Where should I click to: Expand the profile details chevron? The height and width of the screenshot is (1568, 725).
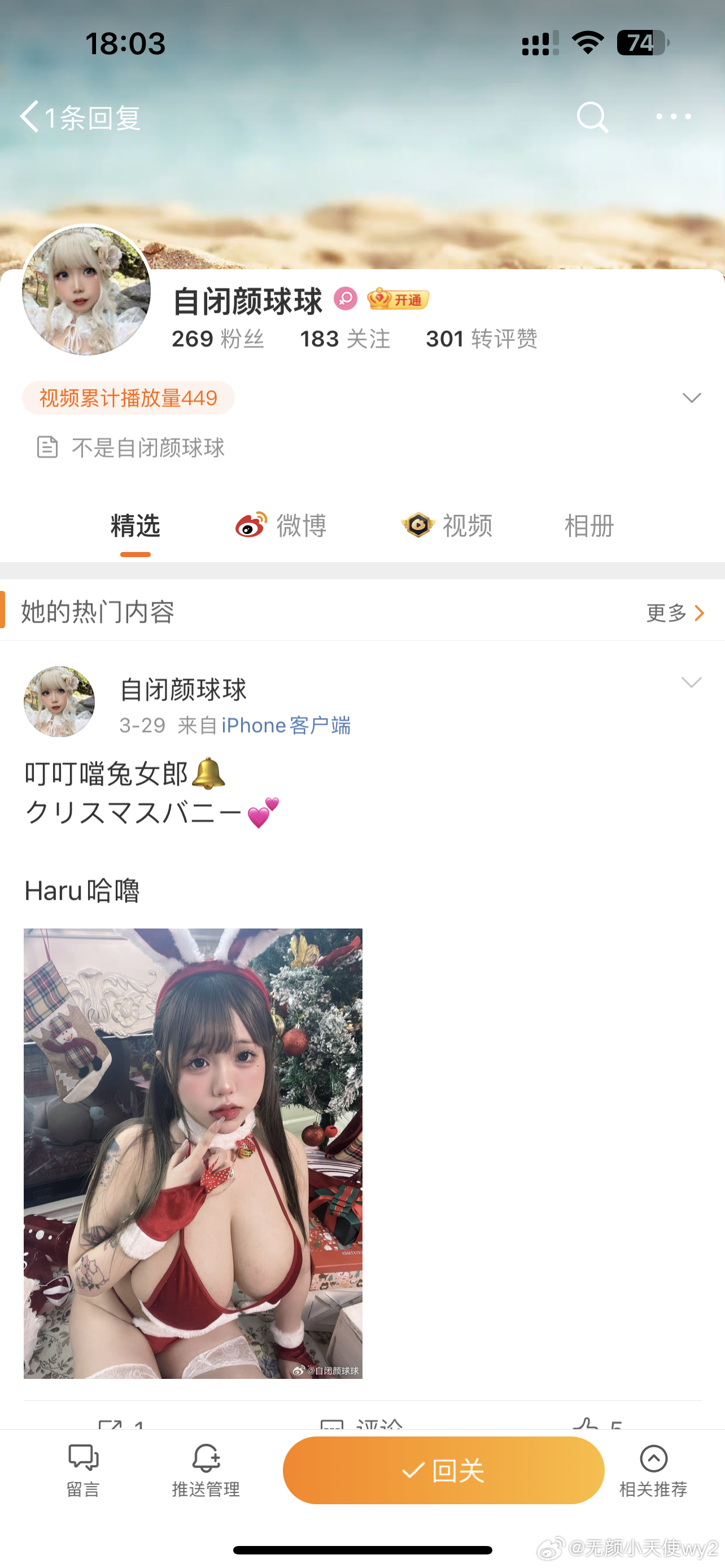point(692,397)
